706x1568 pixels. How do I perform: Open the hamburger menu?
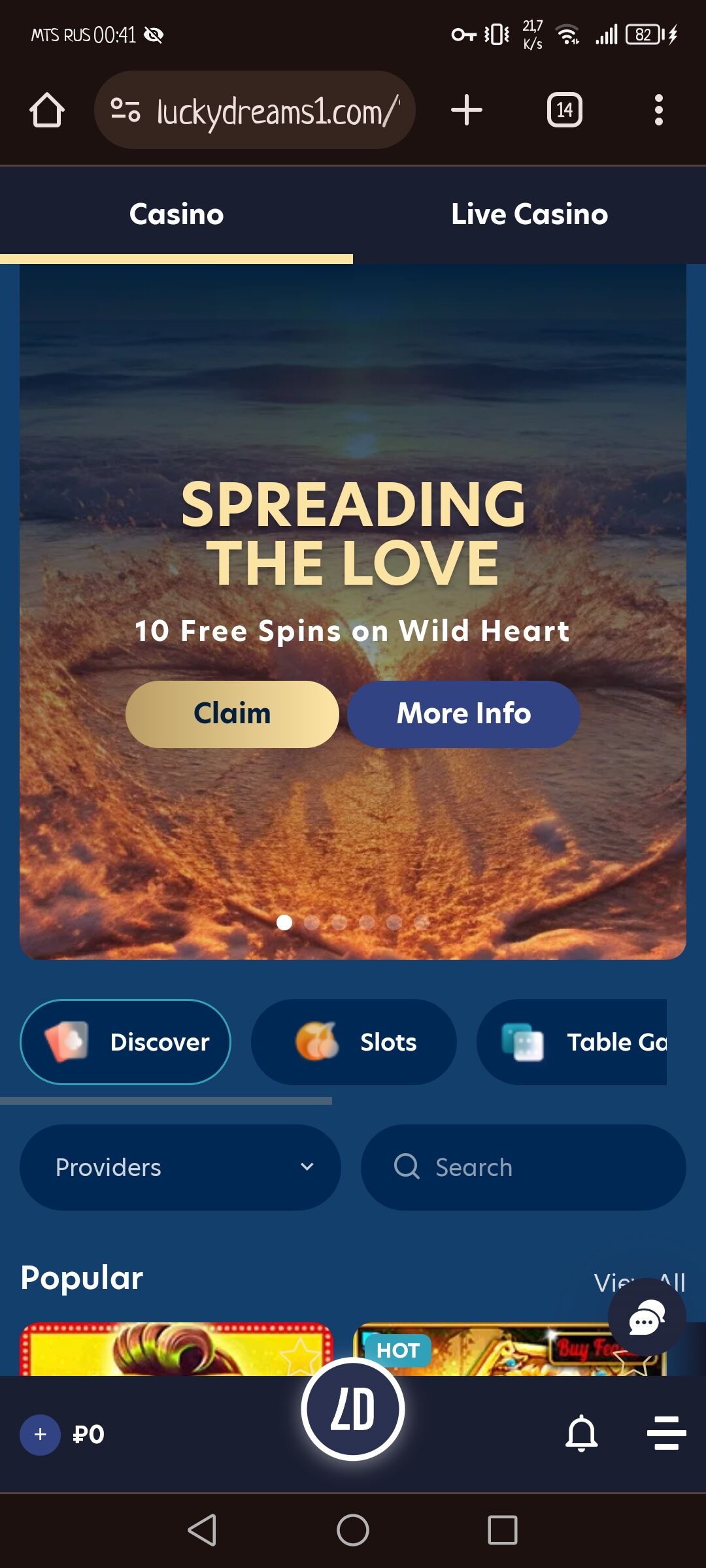[666, 1433]
